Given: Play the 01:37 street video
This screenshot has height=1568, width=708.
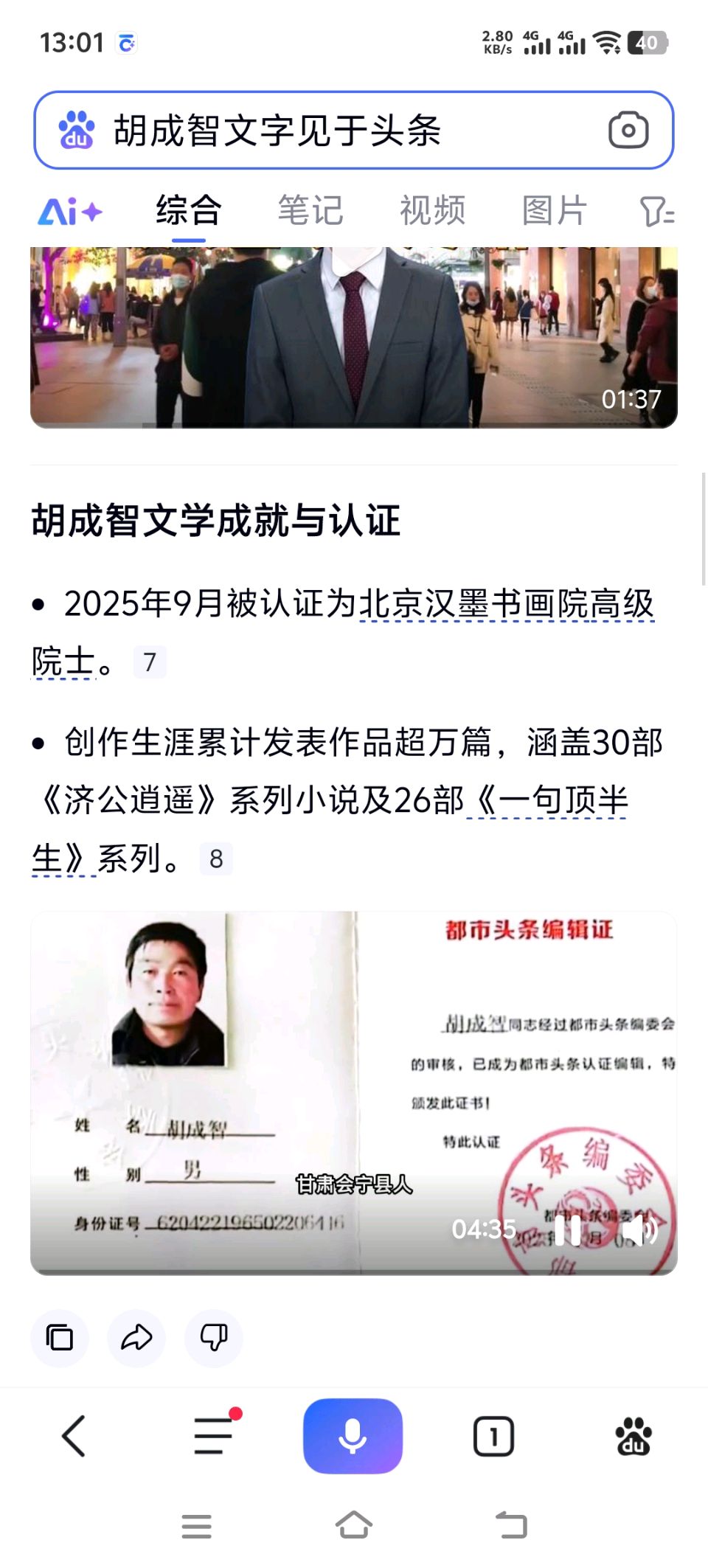Looking at the screenshot, I should click(354, 337).
